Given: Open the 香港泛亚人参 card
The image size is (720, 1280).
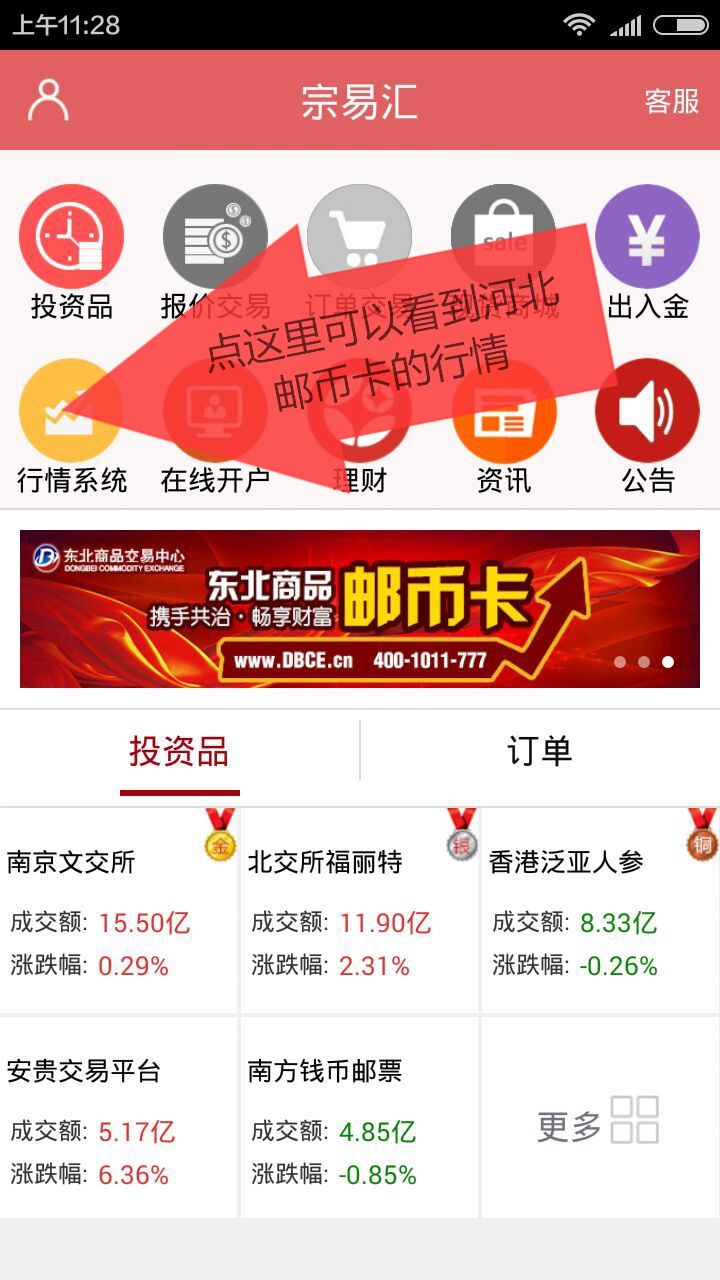Looking at the screenshot, I should [x=601, y=911].
